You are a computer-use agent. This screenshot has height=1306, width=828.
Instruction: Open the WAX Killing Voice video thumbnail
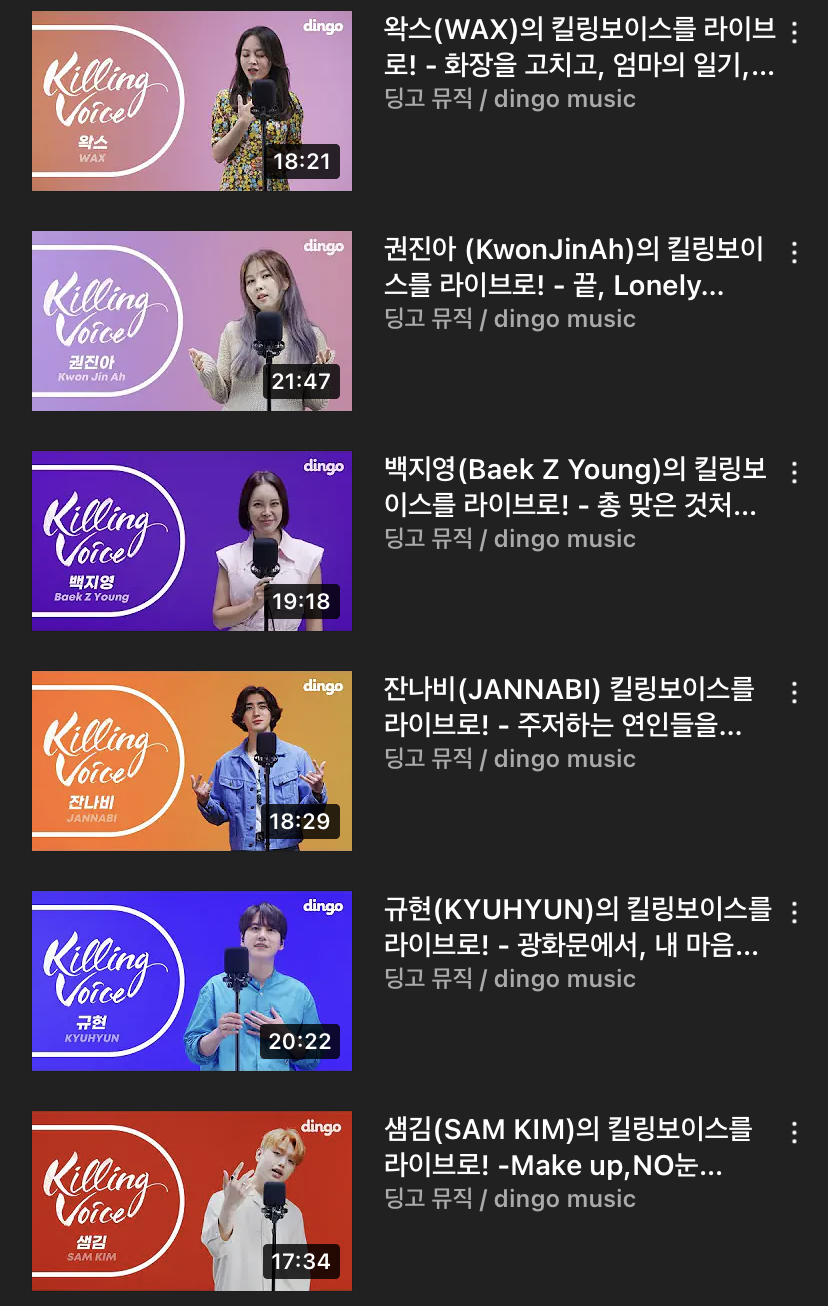(x=191, y=99)
